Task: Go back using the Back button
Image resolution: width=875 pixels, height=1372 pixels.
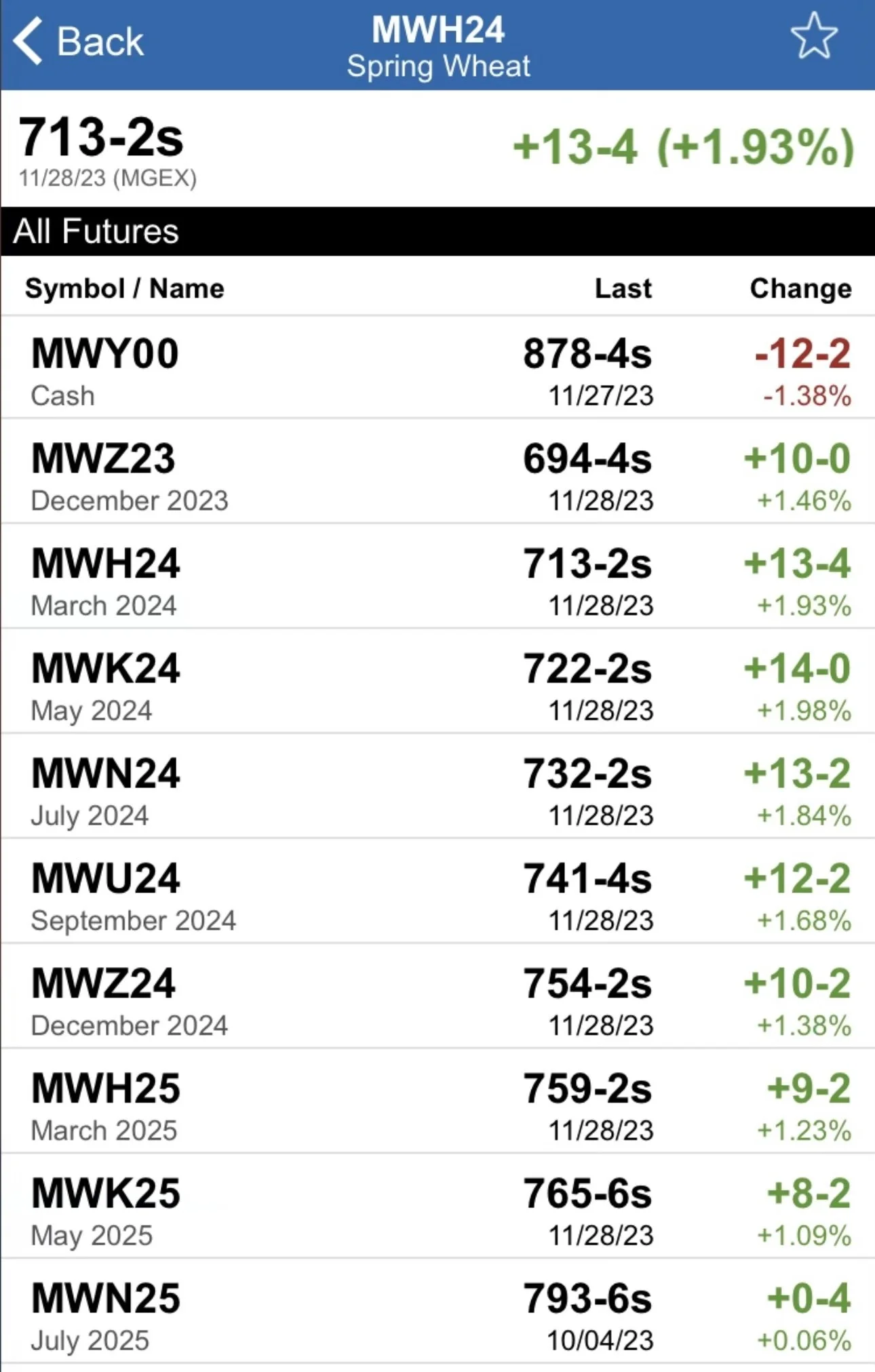Action: (79, 41)
